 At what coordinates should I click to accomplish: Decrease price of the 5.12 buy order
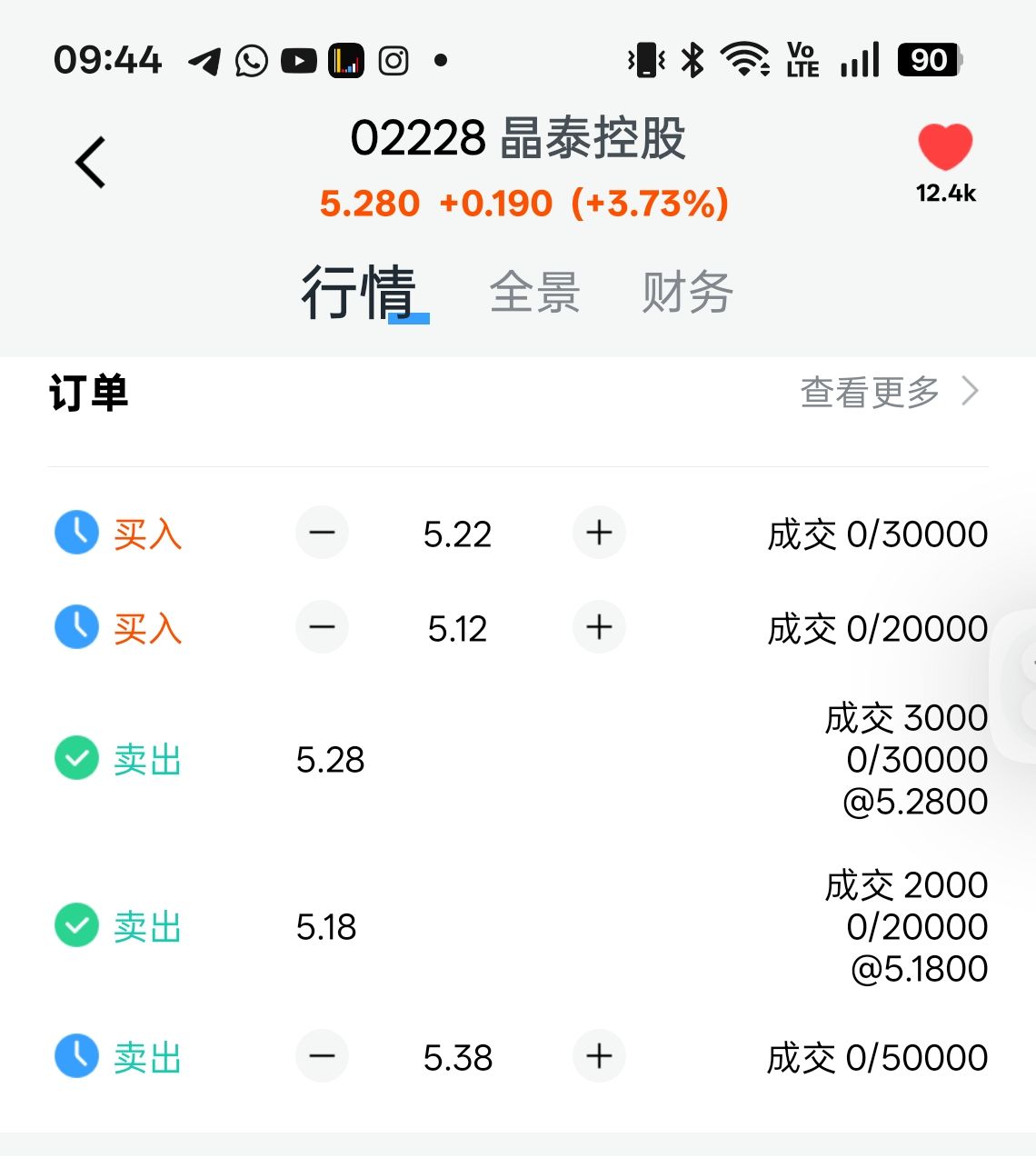322,627
